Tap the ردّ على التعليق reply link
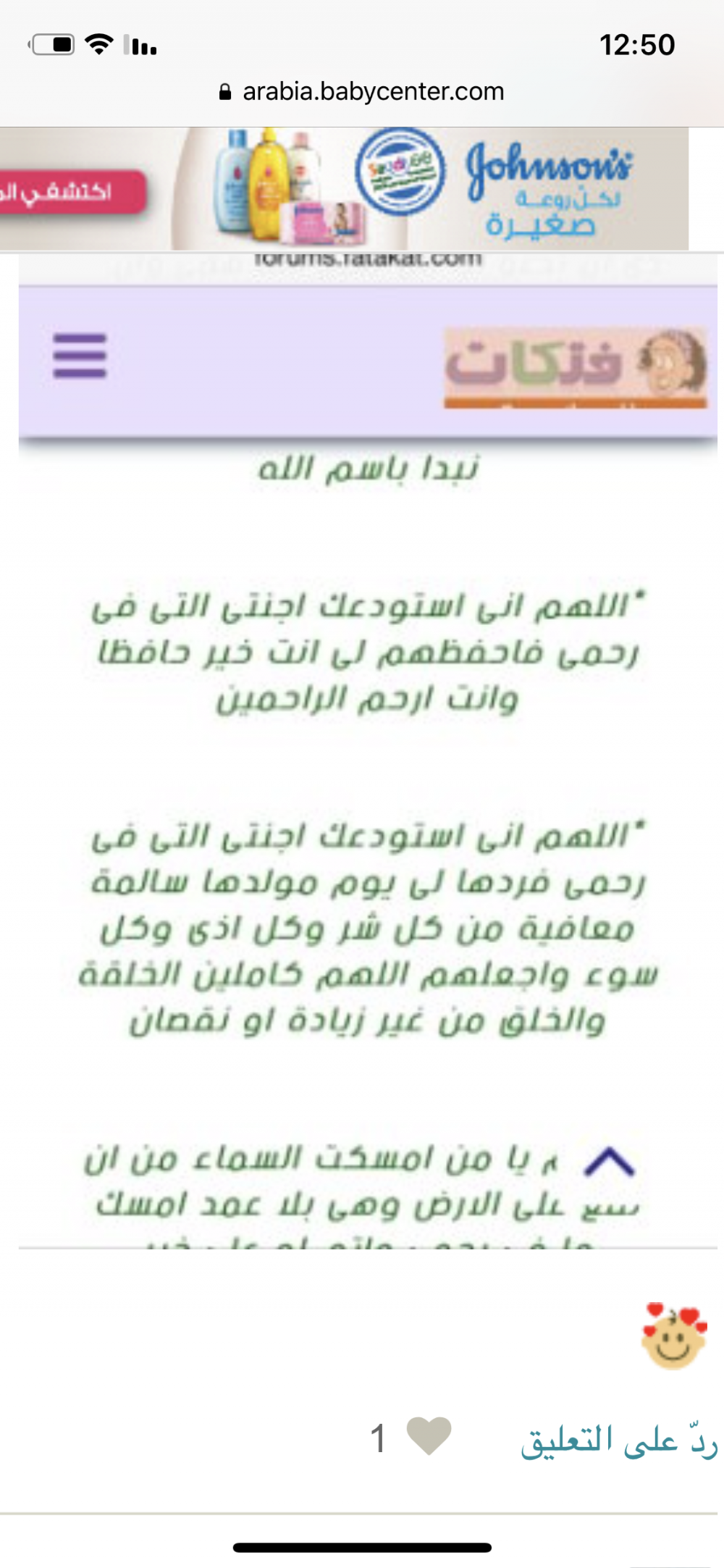This screenshot has width=724, height=1568. coord(619,1440)
